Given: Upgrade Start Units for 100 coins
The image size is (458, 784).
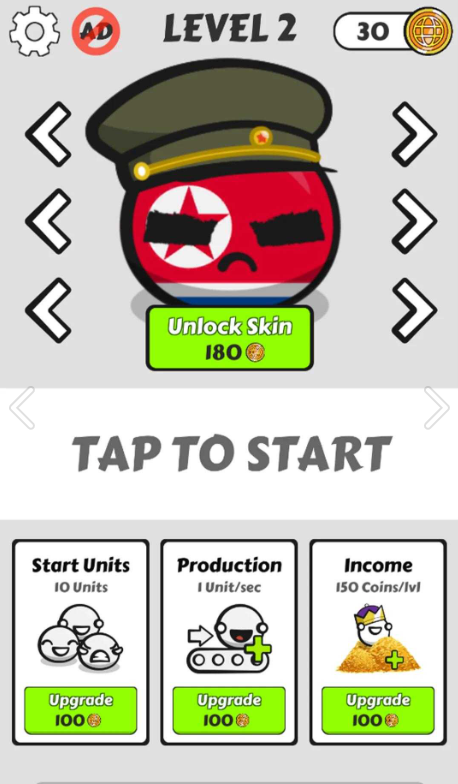Looking at the screenshot, I should tap(80, 710).
